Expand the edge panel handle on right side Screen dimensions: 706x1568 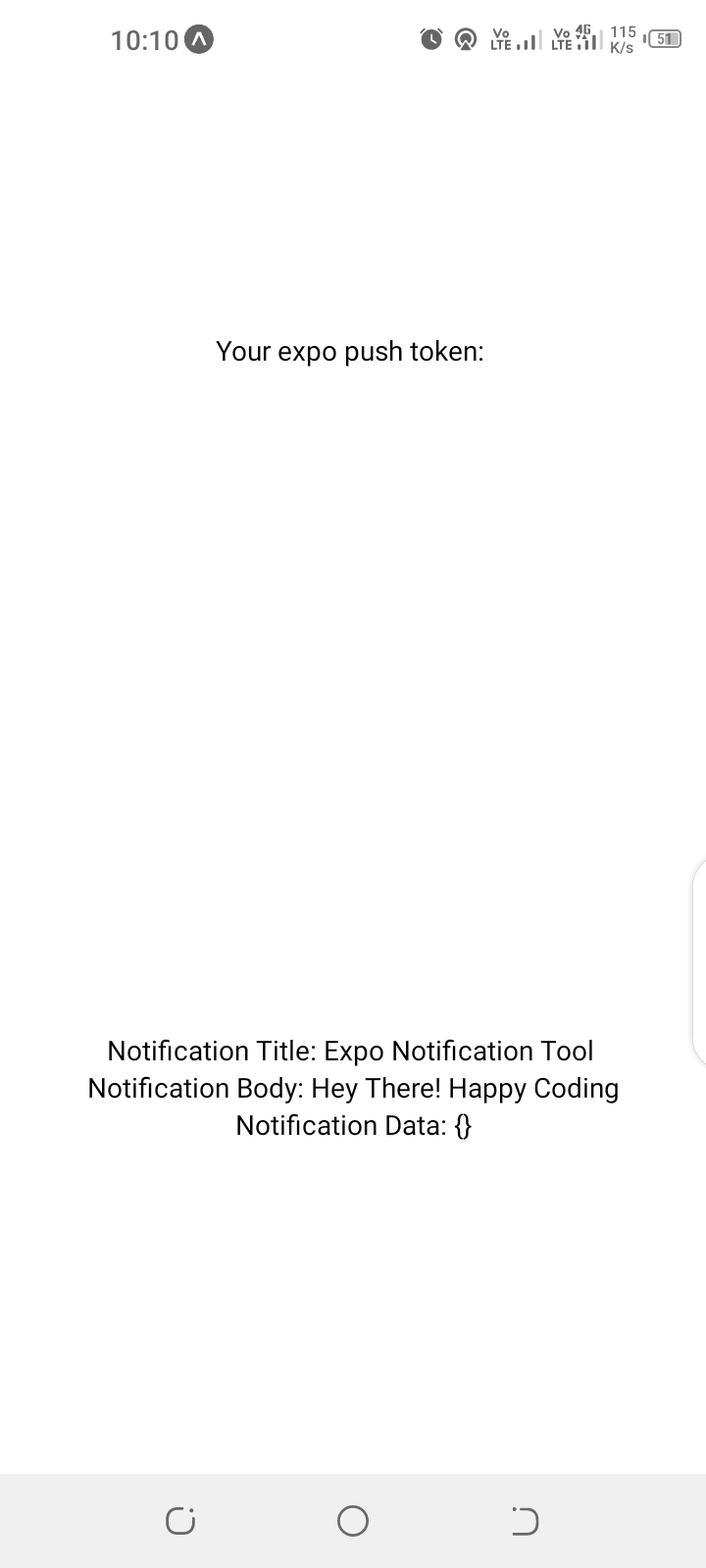pyautogui.click(x=700, y=960)
